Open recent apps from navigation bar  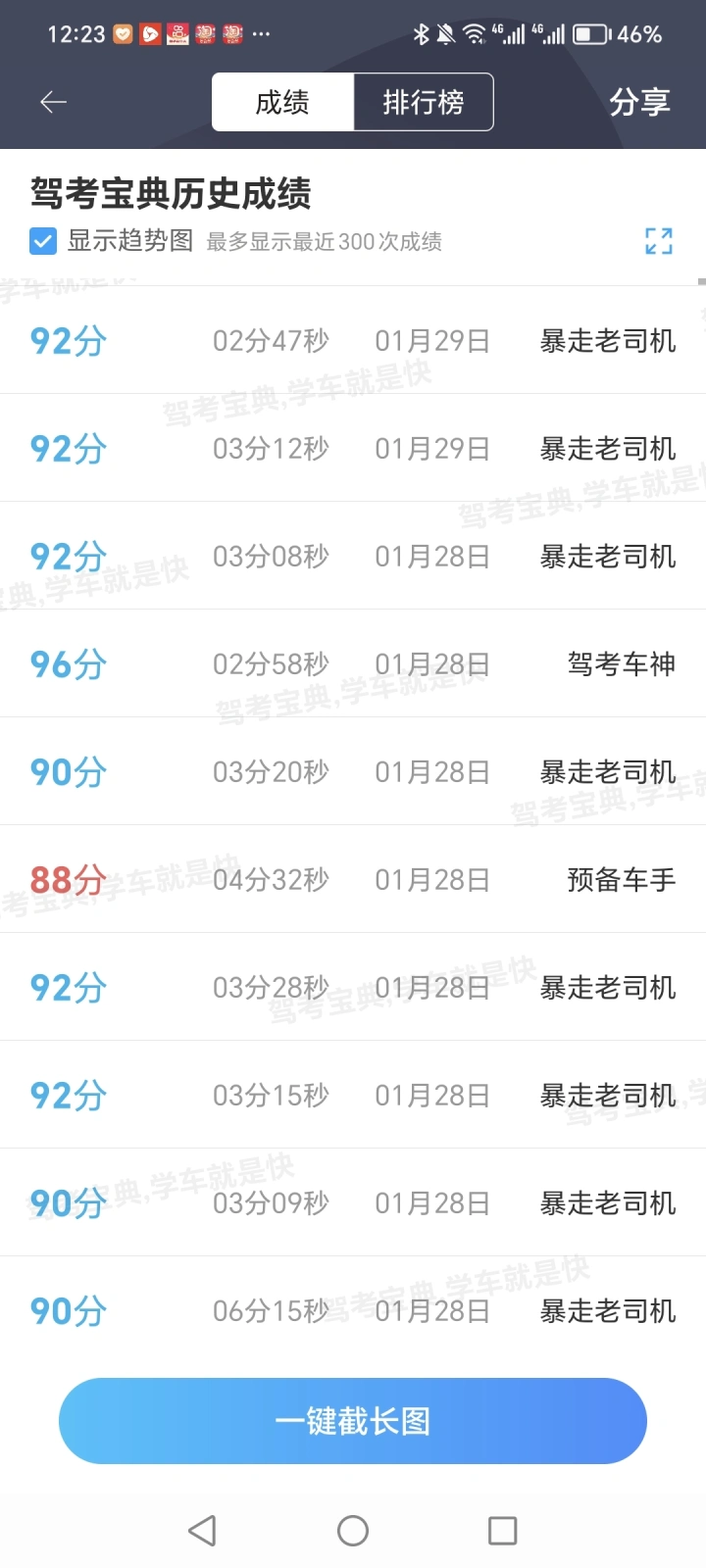[x=502, y=1531]
